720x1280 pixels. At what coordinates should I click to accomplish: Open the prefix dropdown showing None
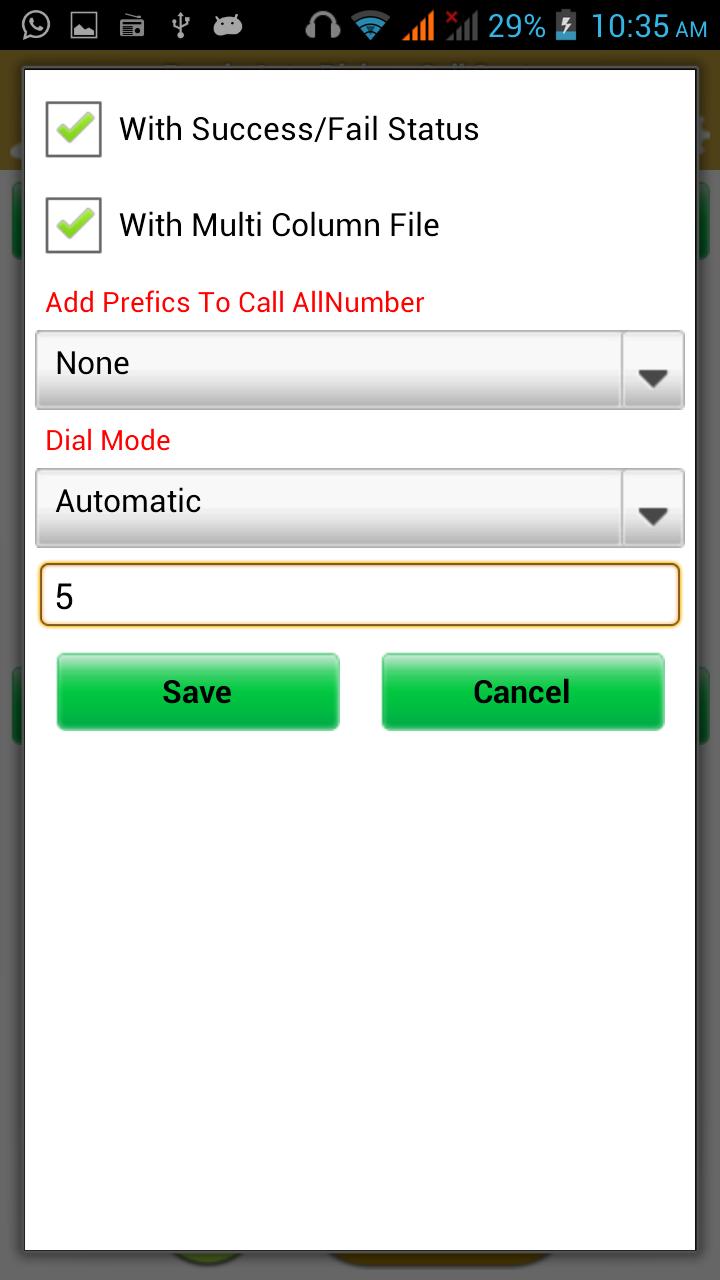pyautogui.click(x=360, y=370)
